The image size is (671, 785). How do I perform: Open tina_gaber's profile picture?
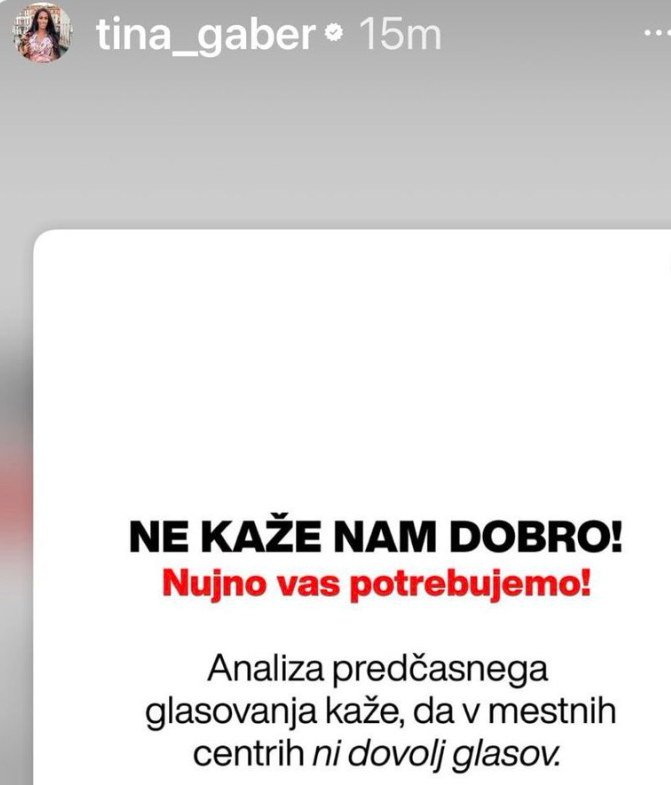(41, 34)
